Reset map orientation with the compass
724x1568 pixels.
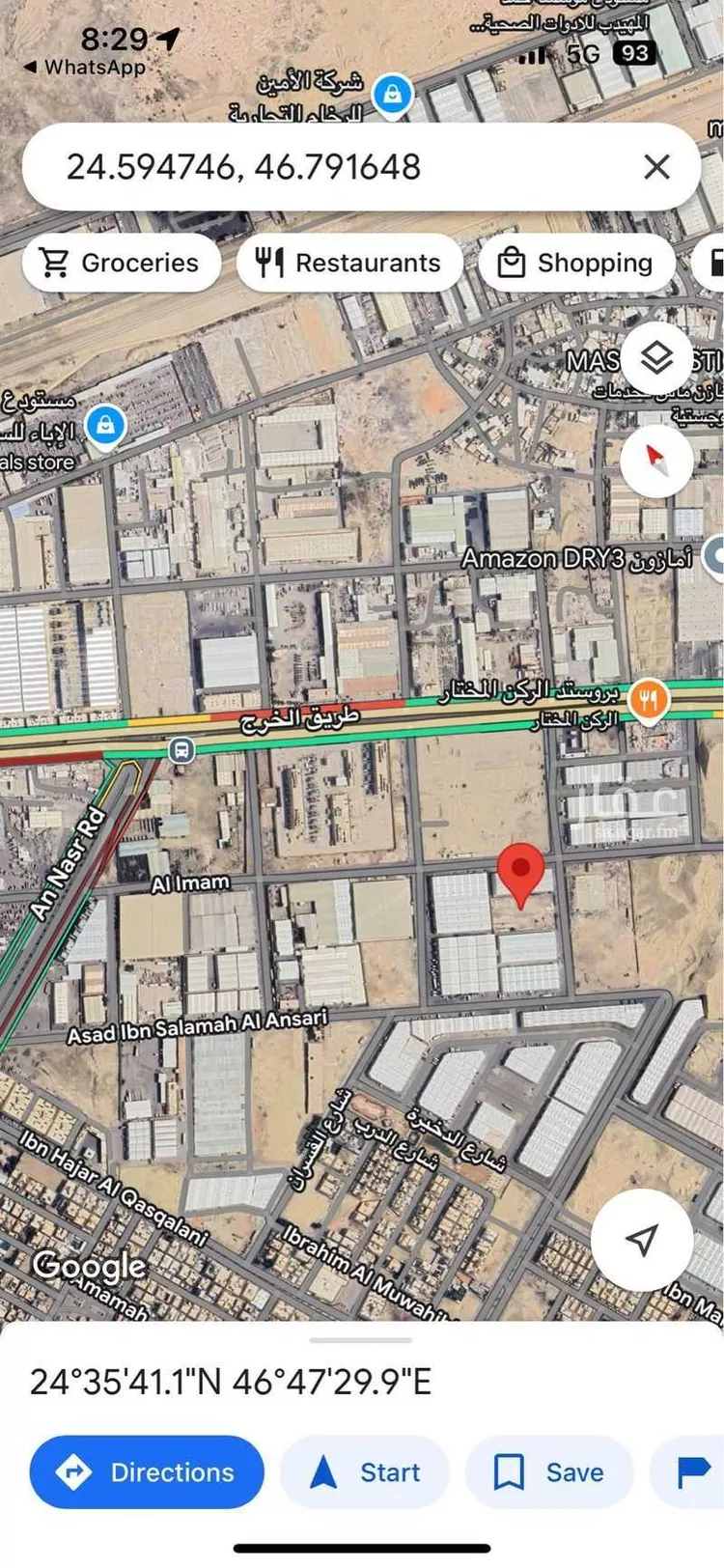click(x=656, y=461)
